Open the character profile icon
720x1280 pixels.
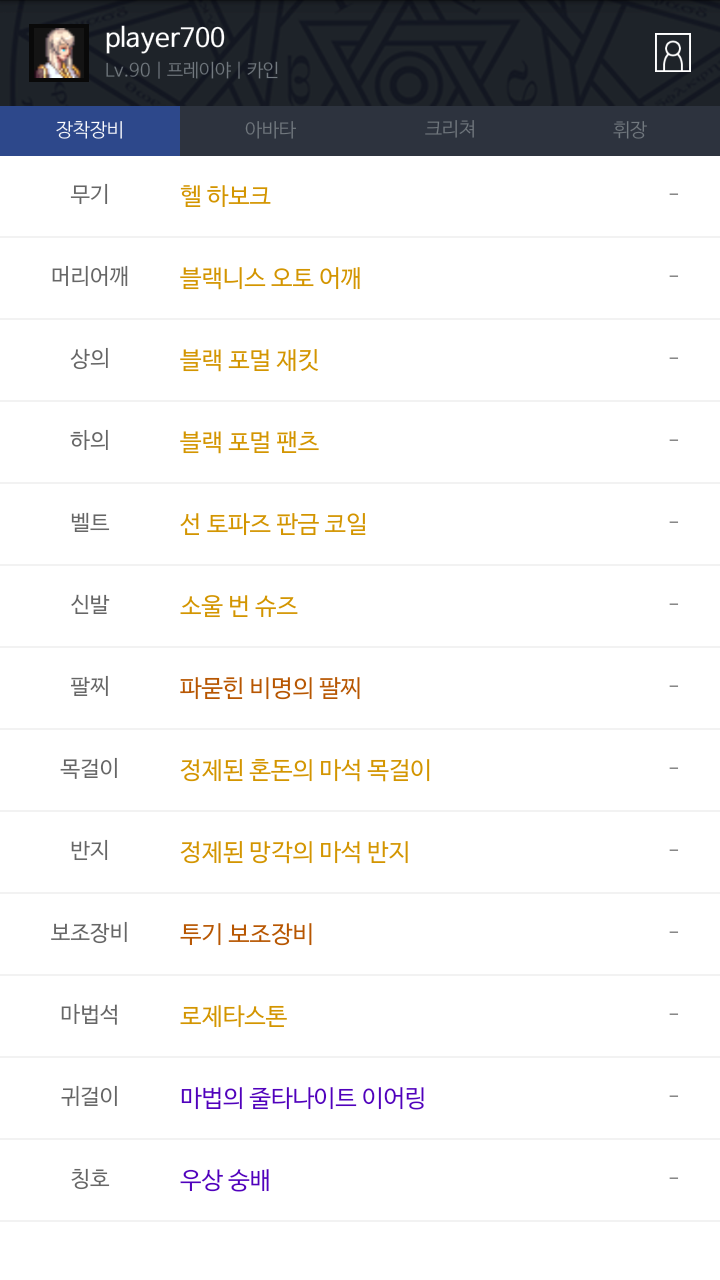click(673, 53)
